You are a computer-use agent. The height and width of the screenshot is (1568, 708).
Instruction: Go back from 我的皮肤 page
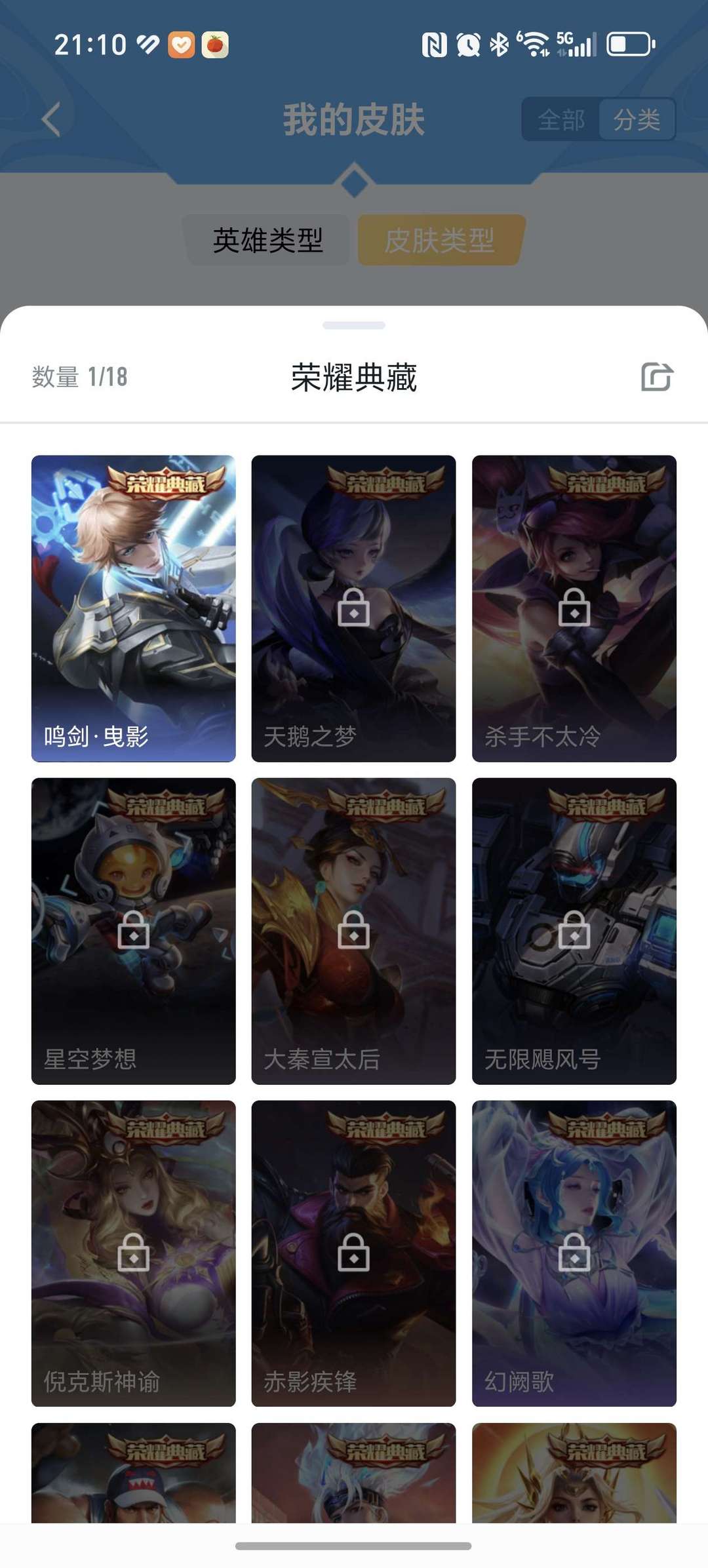pyautogui.click(x=51, y=119)
